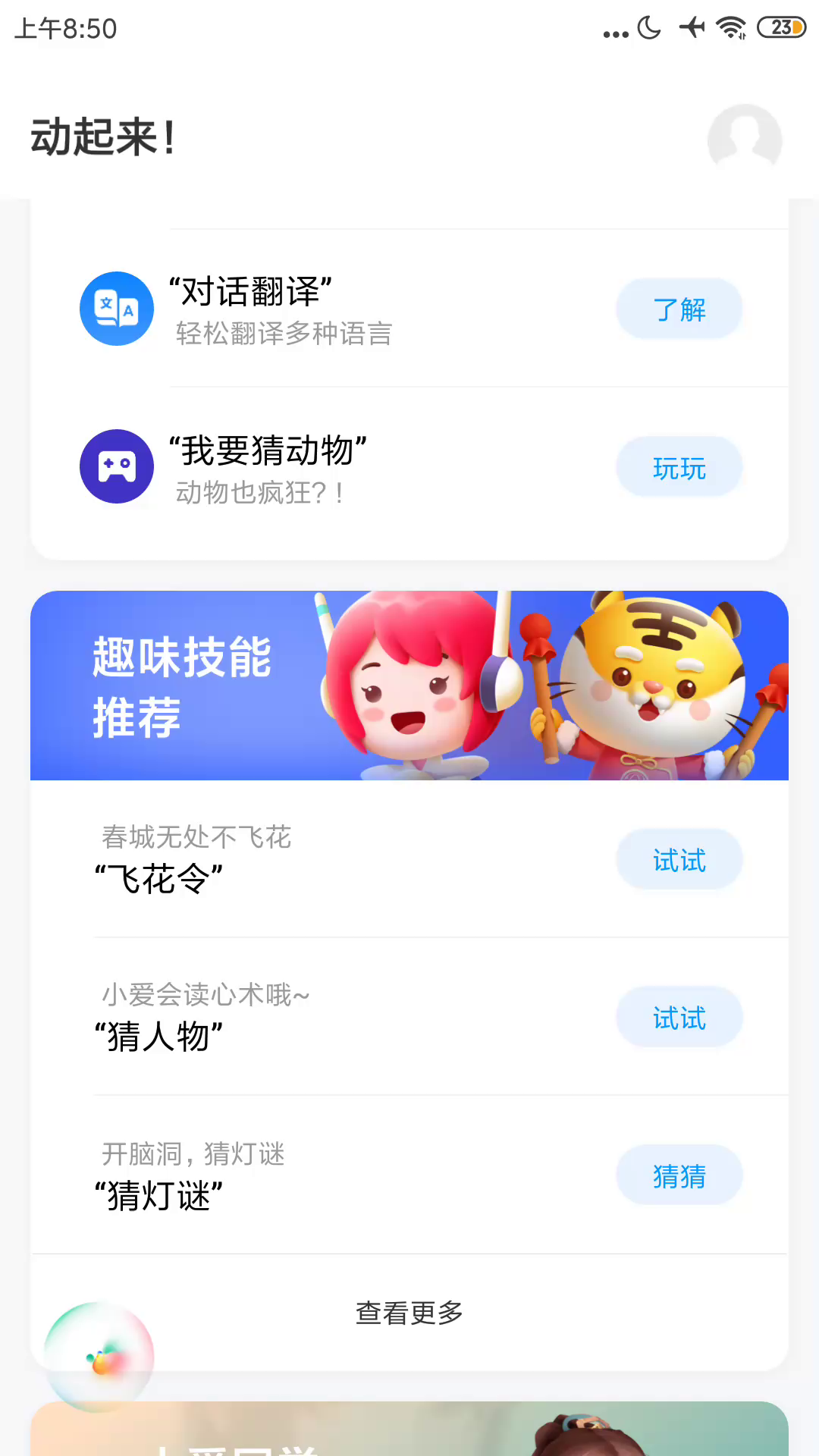Tap 试试 for 飞花令
This screenshot has width=819, height=1456.
679,860
